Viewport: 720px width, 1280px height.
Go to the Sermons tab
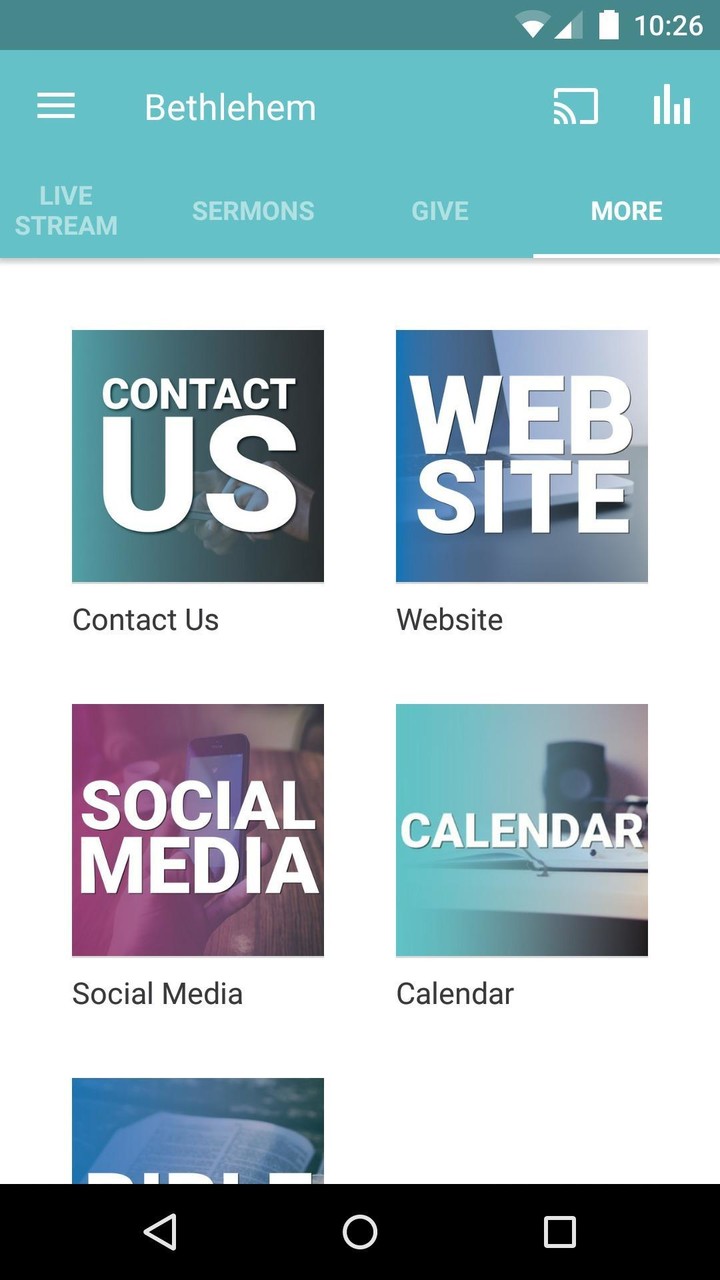(253, 211)
